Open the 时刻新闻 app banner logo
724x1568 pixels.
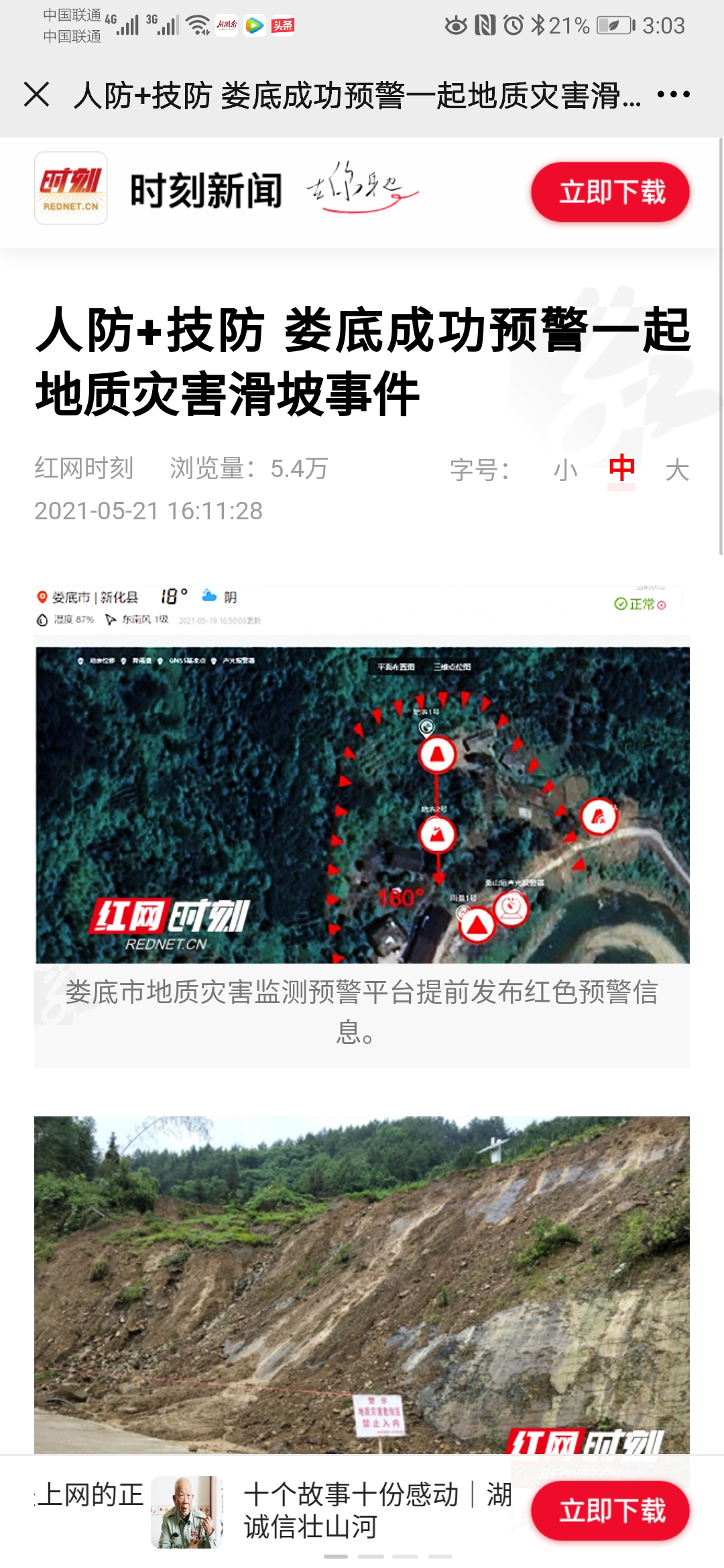[x=71, y=188]
